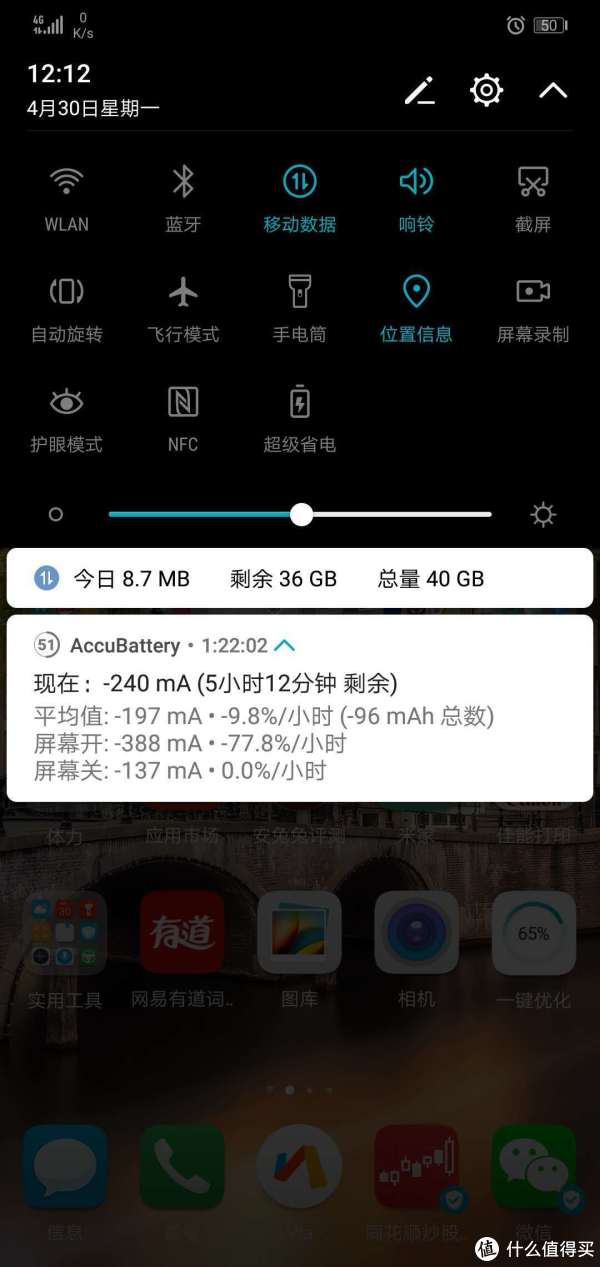The image size is (600, 1267).
Task: Disable location info (位置信息)
Action: (x=416, y=308)
